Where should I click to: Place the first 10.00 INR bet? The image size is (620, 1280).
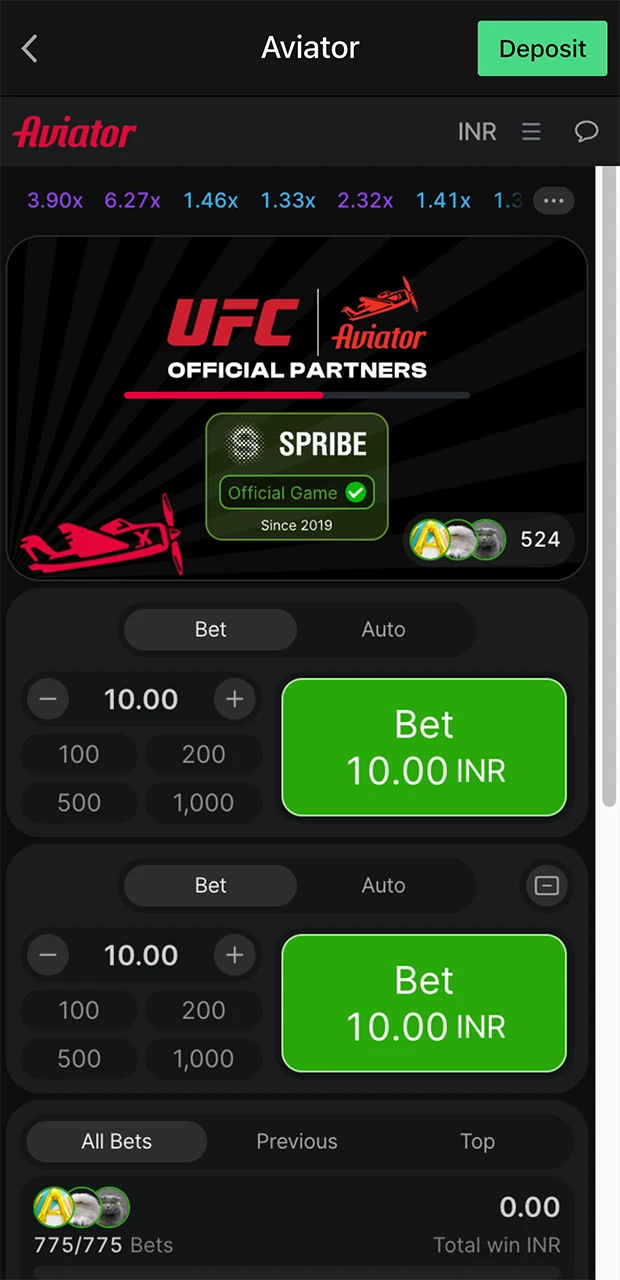point(424,747)
